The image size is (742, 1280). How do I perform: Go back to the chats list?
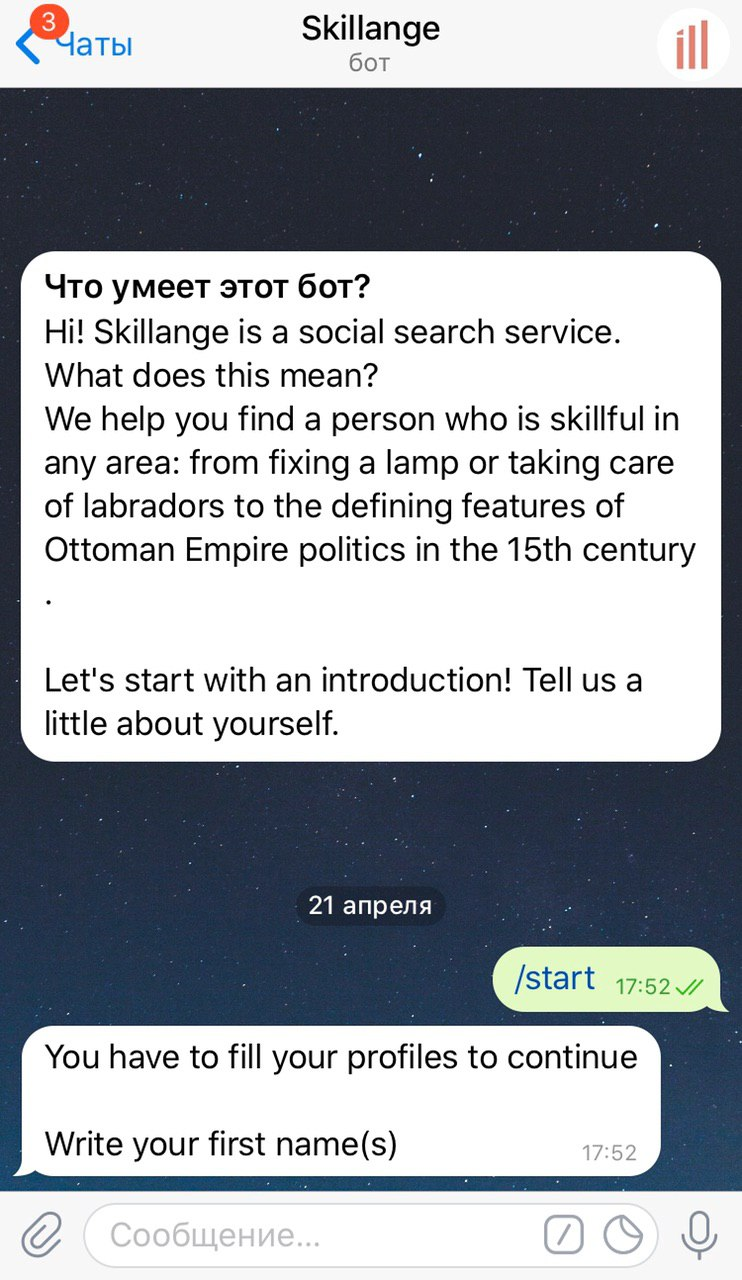[75, 45]
